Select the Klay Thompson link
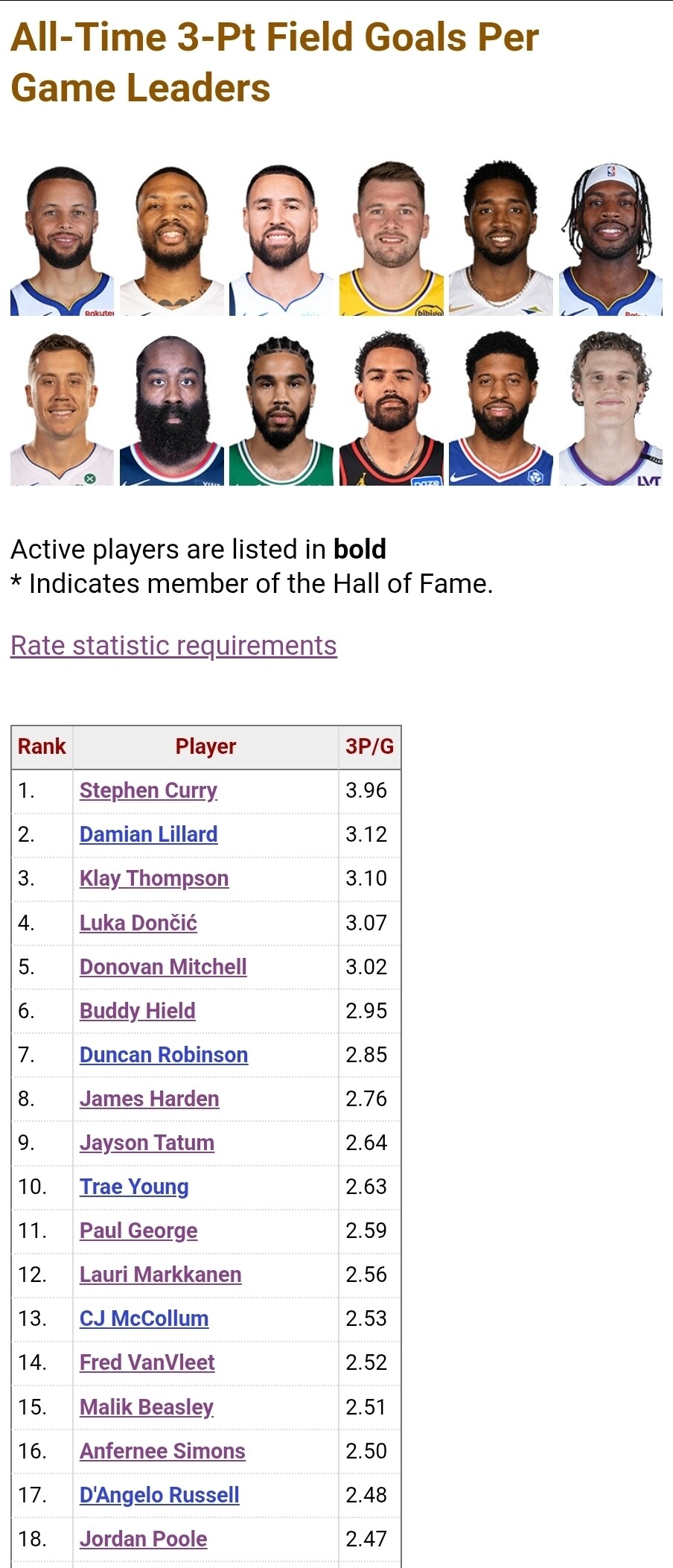 [x=154, y=878]
